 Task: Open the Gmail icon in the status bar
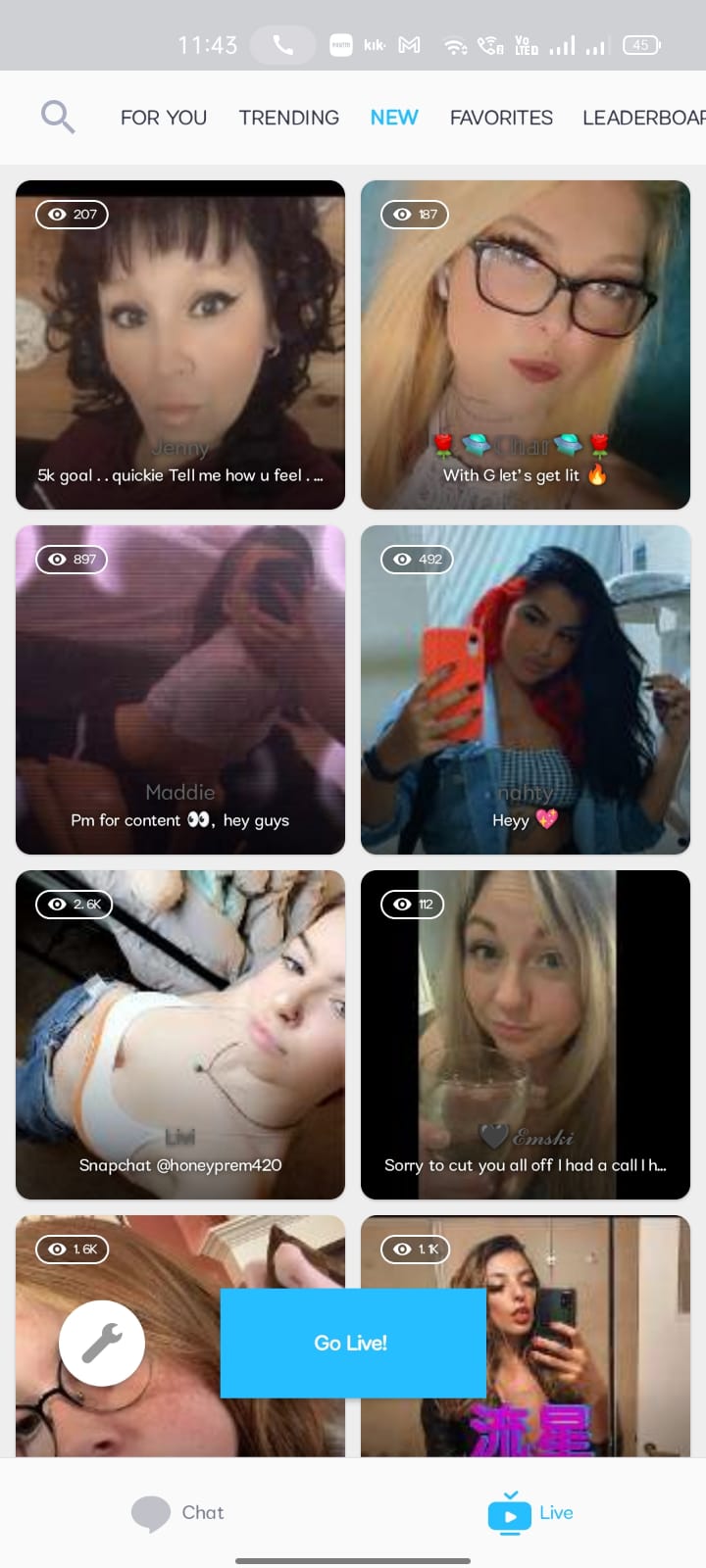(408, 44)
